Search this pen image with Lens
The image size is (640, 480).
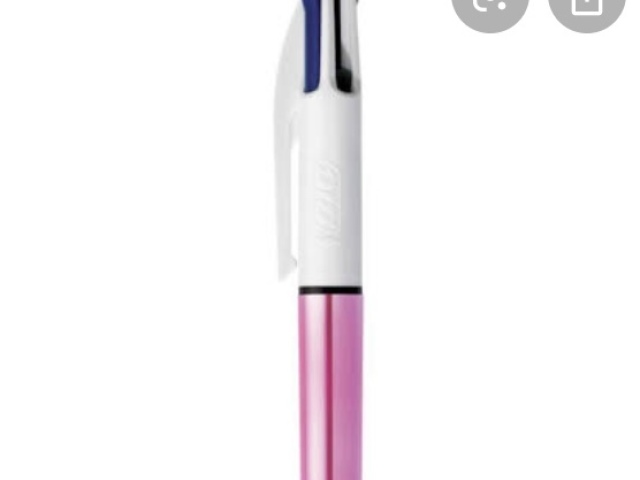coord(490,5)
